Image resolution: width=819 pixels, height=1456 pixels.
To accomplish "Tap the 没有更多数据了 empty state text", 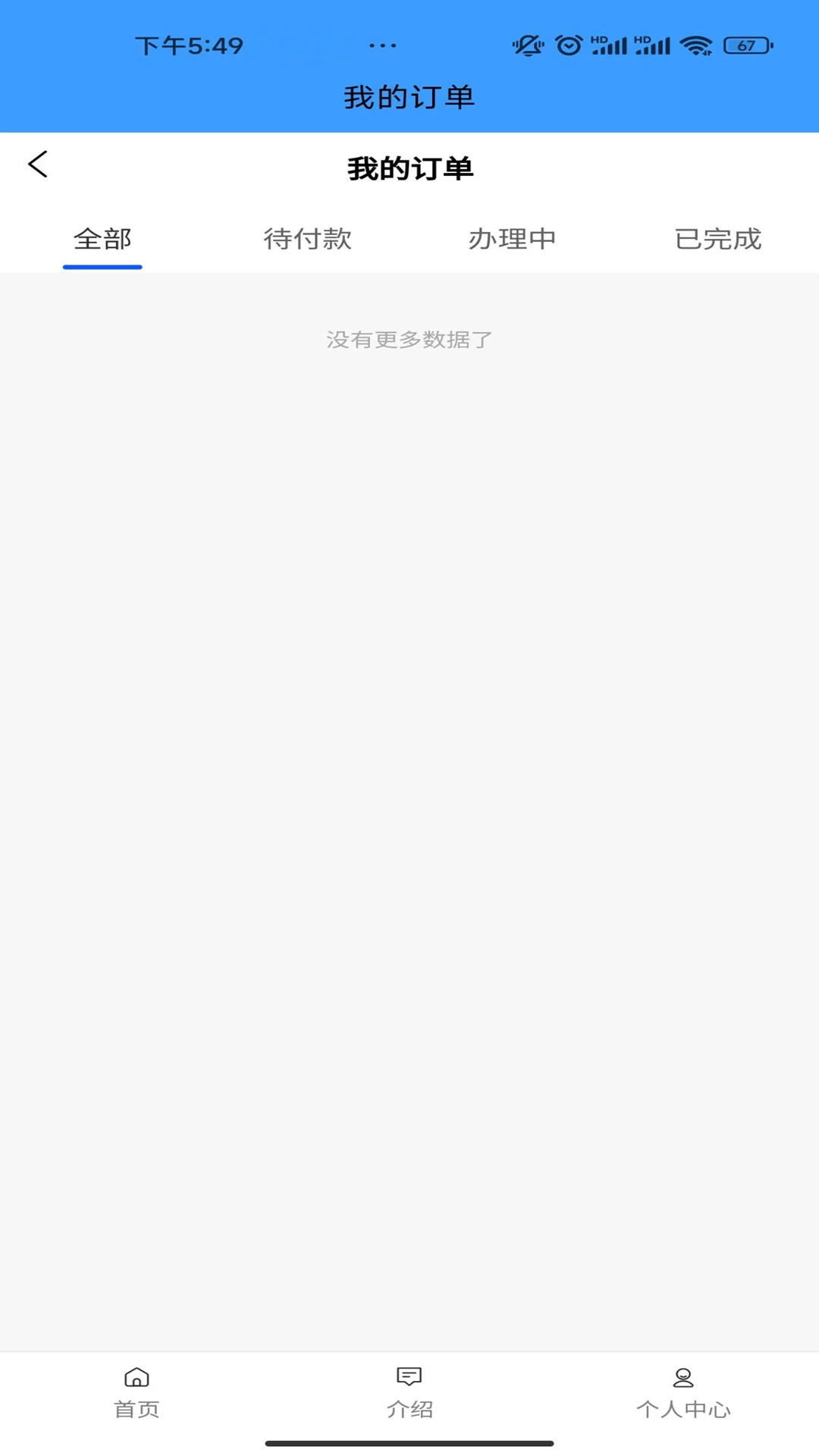I will (409, 340).
